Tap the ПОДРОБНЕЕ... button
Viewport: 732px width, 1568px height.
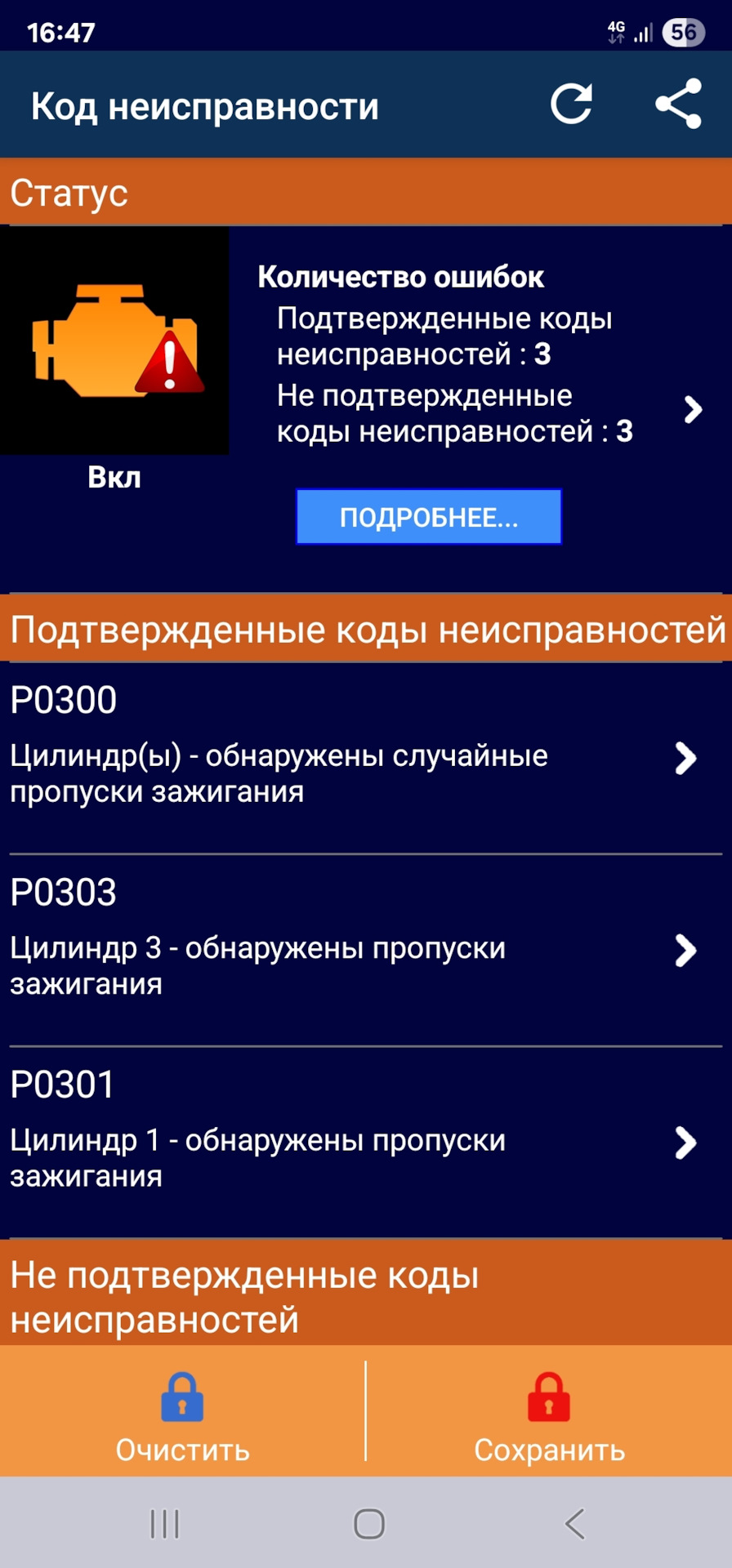pos(429,517)
